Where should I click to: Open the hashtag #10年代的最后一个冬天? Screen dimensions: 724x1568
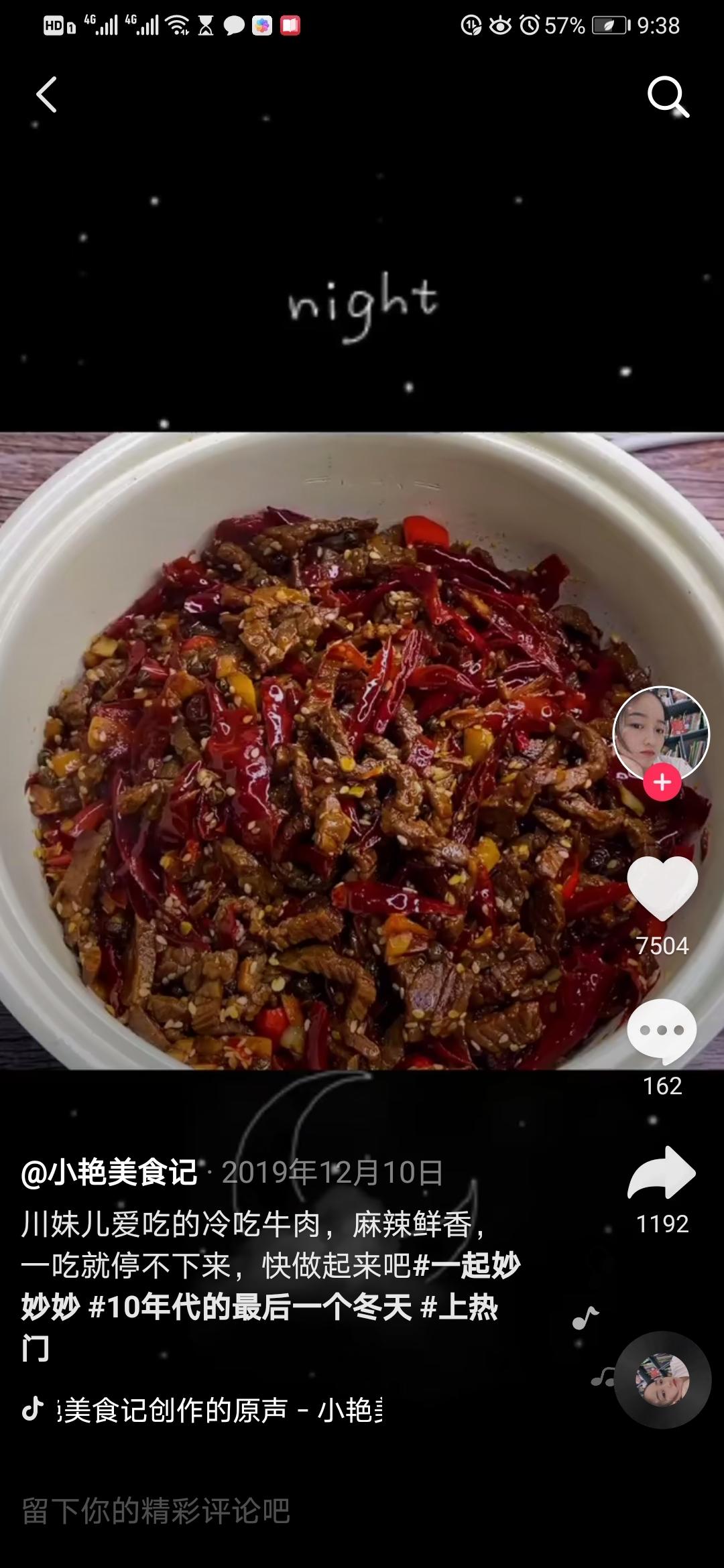coord(249,1307)
